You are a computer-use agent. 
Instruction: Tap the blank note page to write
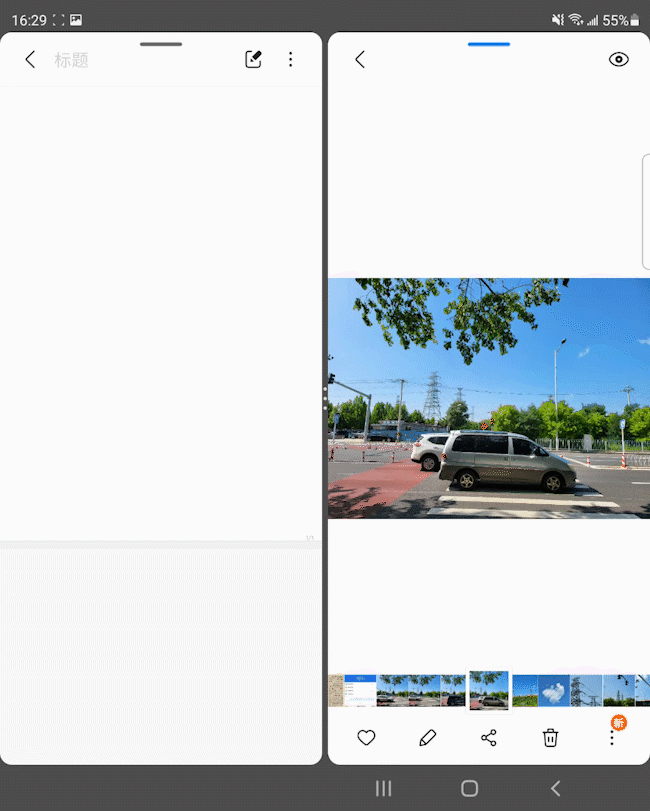click(x=160, y=300)
